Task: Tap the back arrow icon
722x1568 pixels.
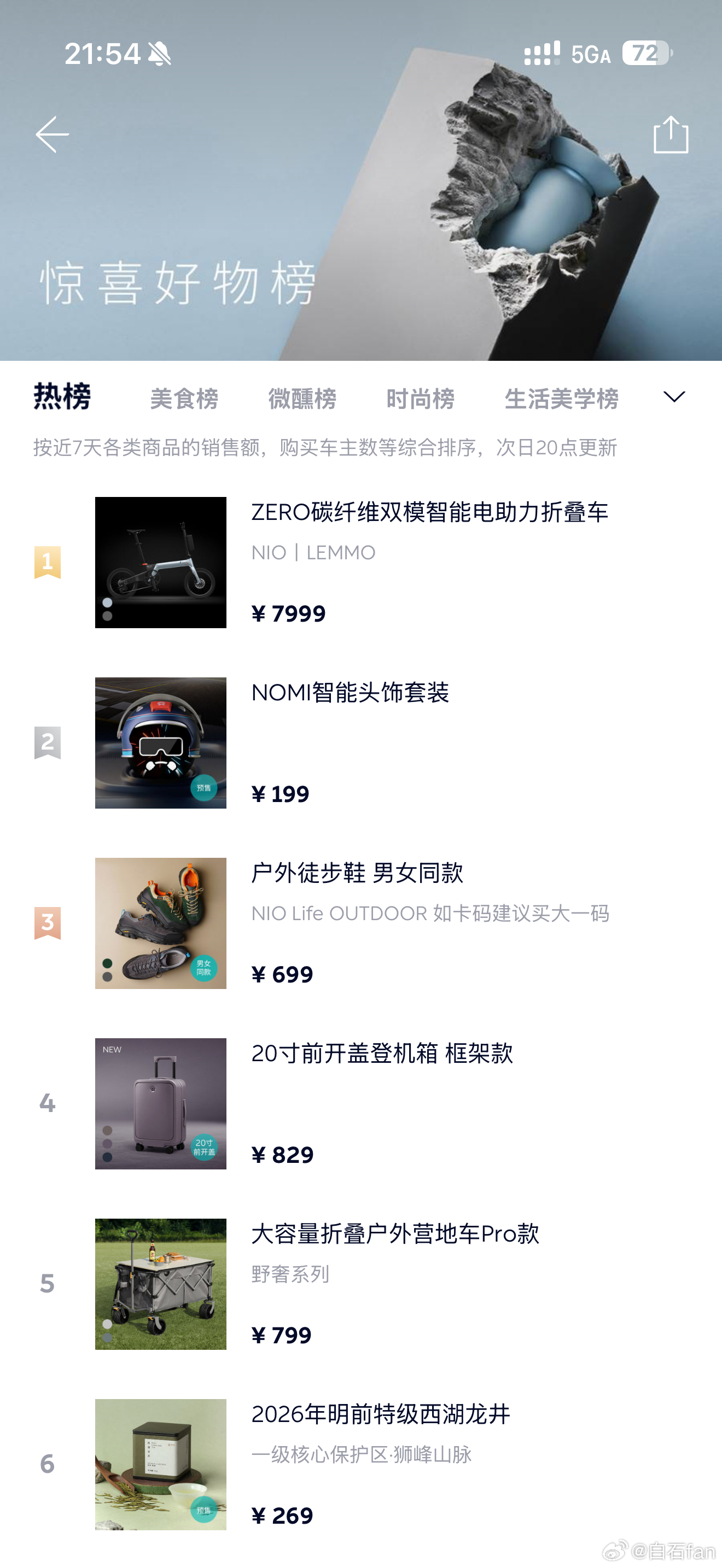Action: (53, 134)
